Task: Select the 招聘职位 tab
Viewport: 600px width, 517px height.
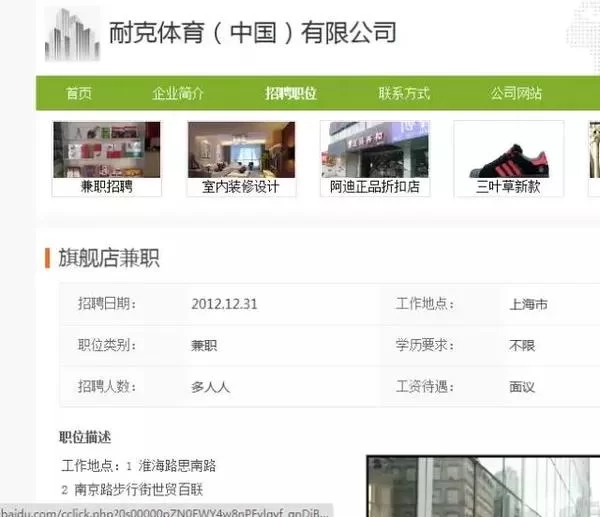Action: 290,94
